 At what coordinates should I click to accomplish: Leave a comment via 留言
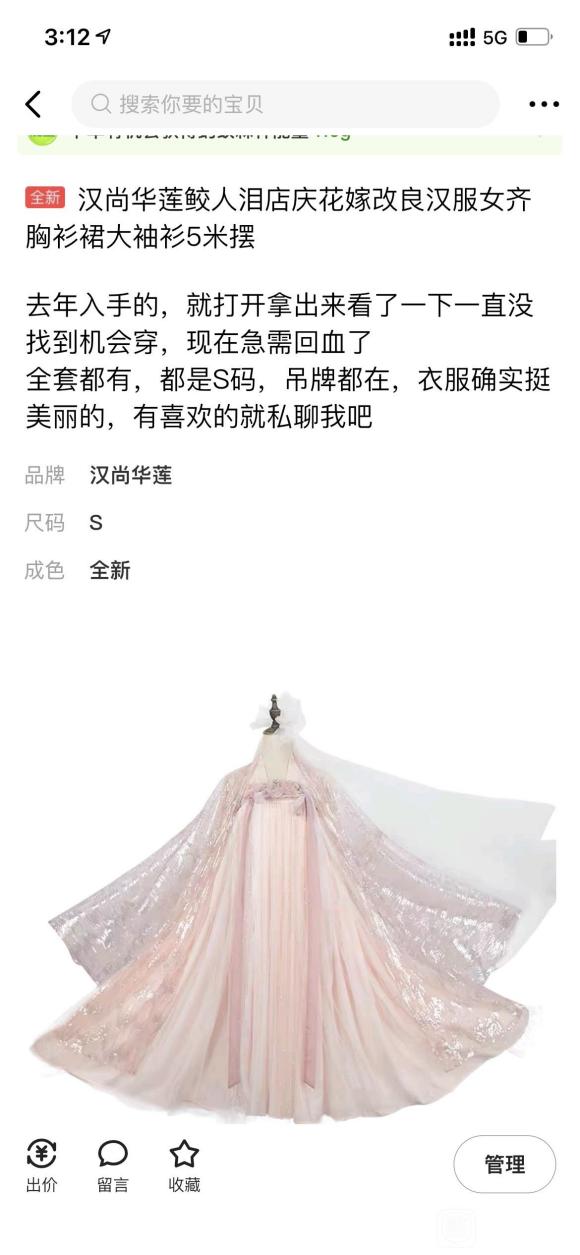point(112,1166)
